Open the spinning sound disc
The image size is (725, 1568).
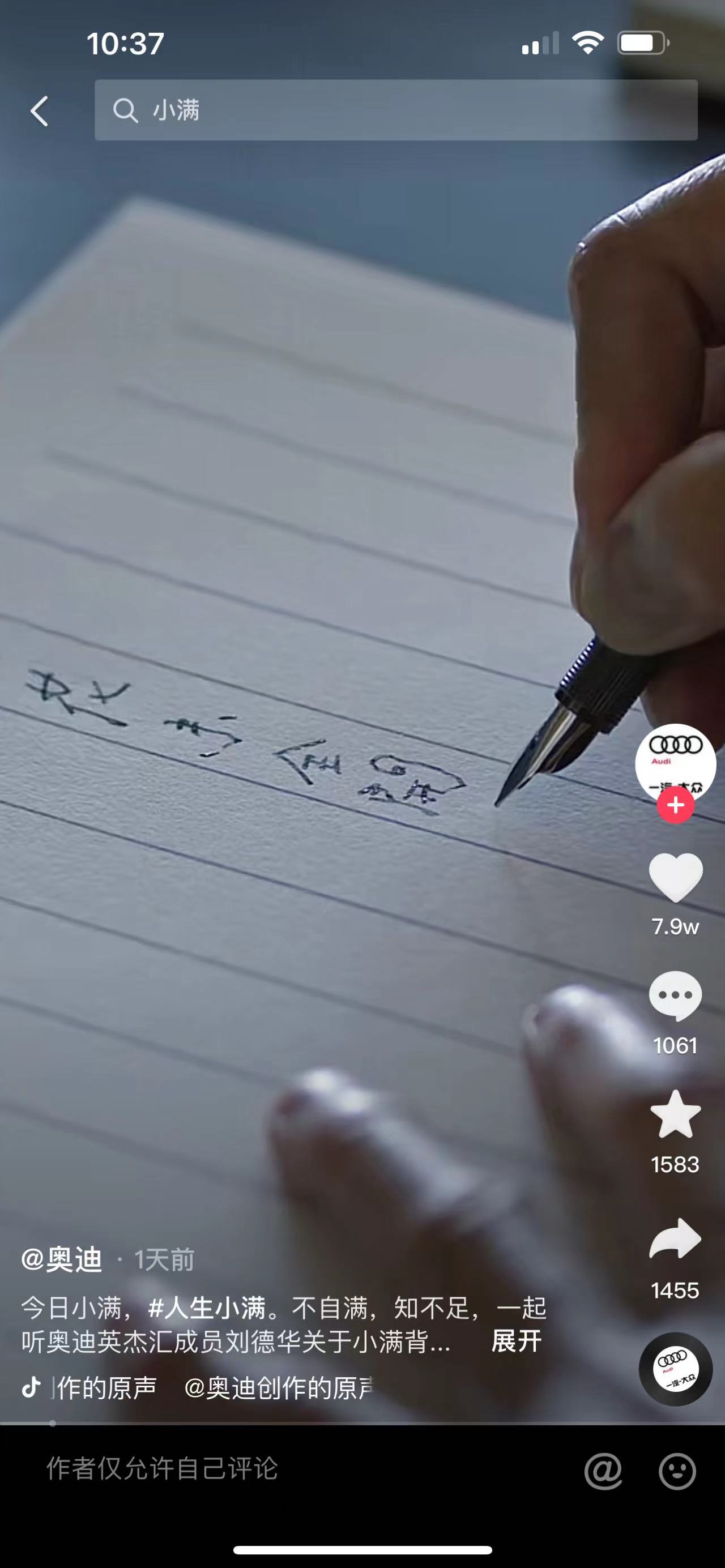click(x=675, y=1369)
